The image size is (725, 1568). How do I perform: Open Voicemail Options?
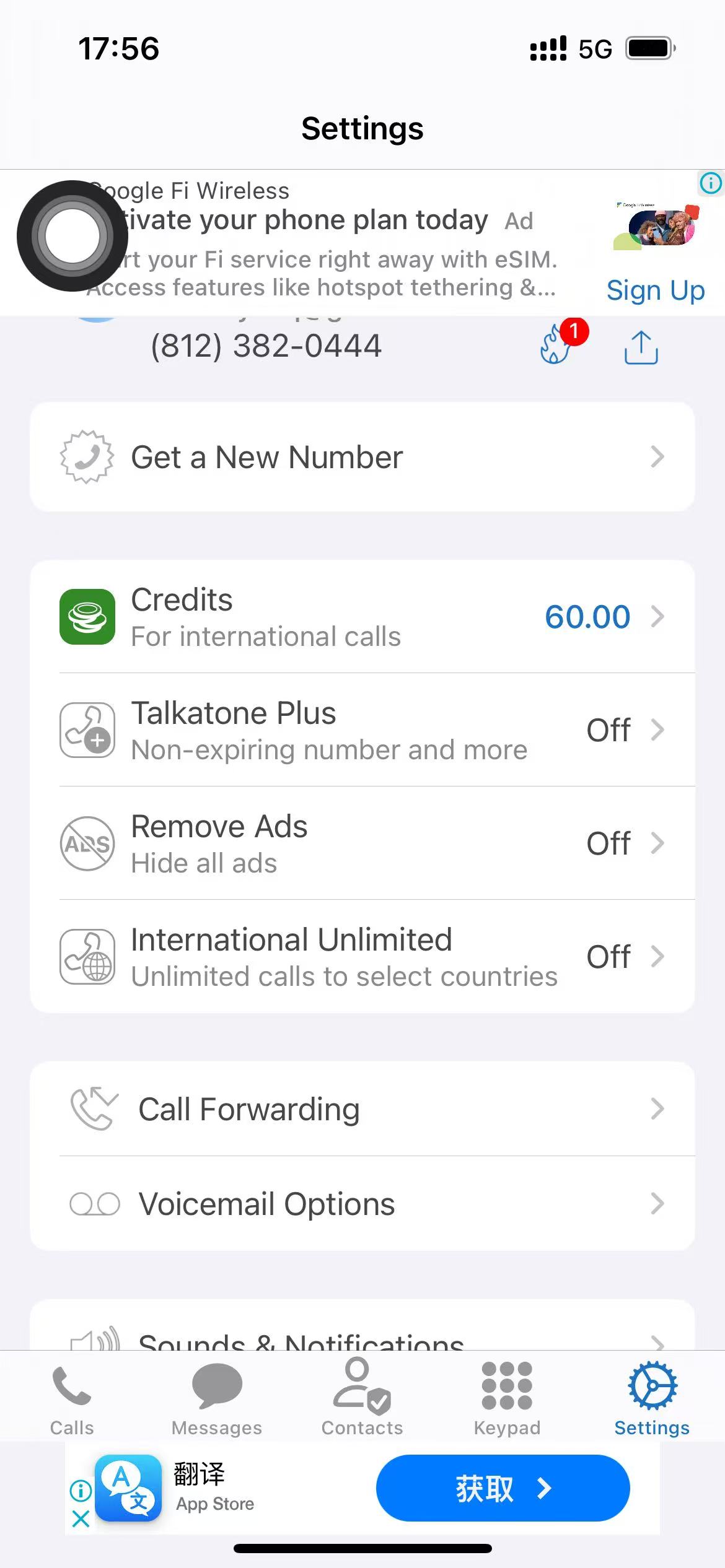pyautogui.click(x=362, y=1204)
